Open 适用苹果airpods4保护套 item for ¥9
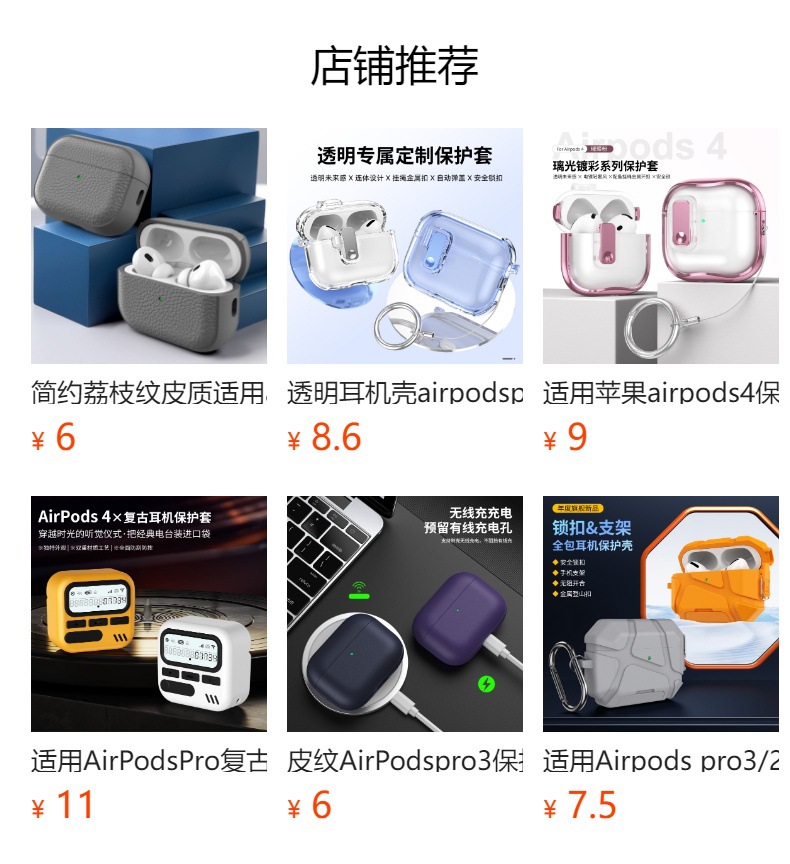Image resolution: width=790 pixels, height=864 pixels. pyautogui.click(x=660, y=246)
